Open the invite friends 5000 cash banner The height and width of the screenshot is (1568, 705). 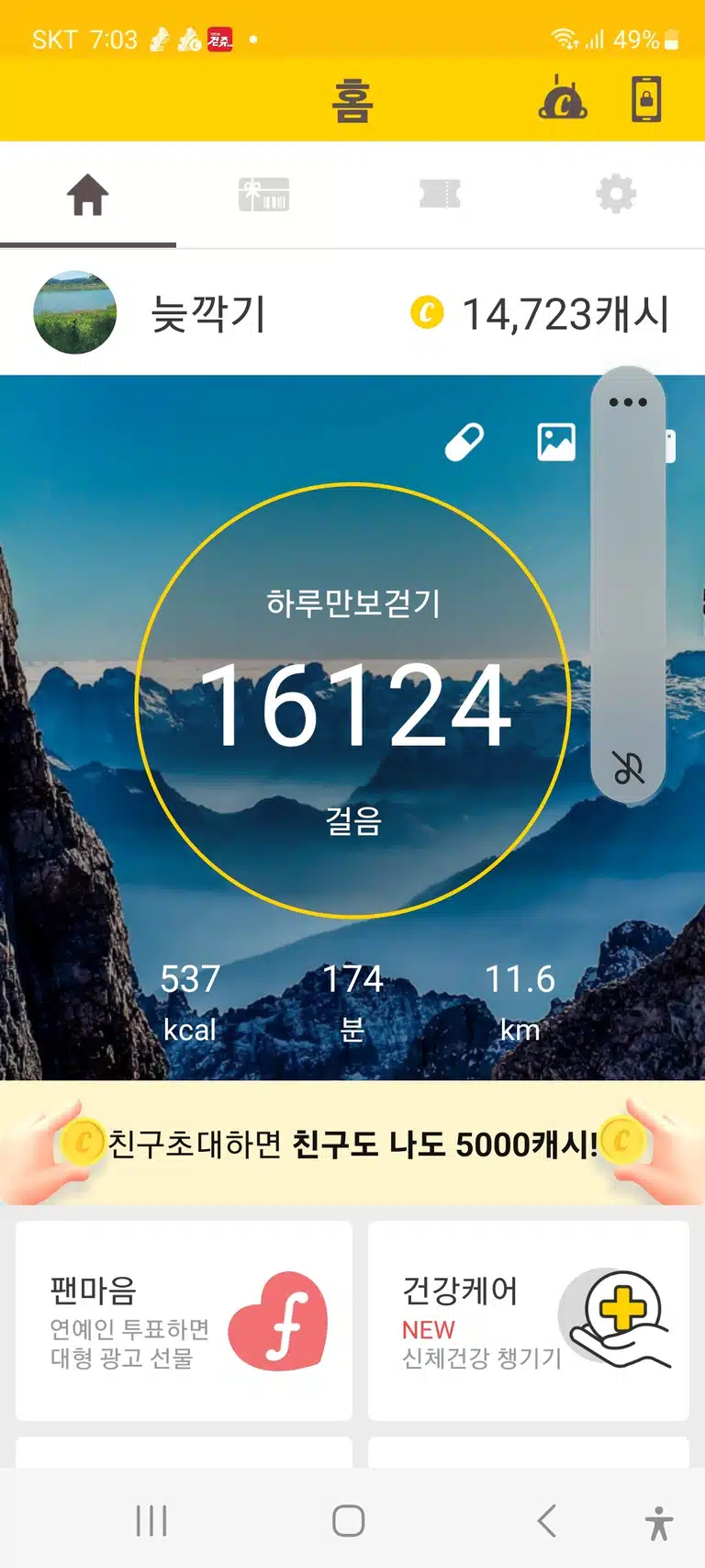(x=352, y=1144)
